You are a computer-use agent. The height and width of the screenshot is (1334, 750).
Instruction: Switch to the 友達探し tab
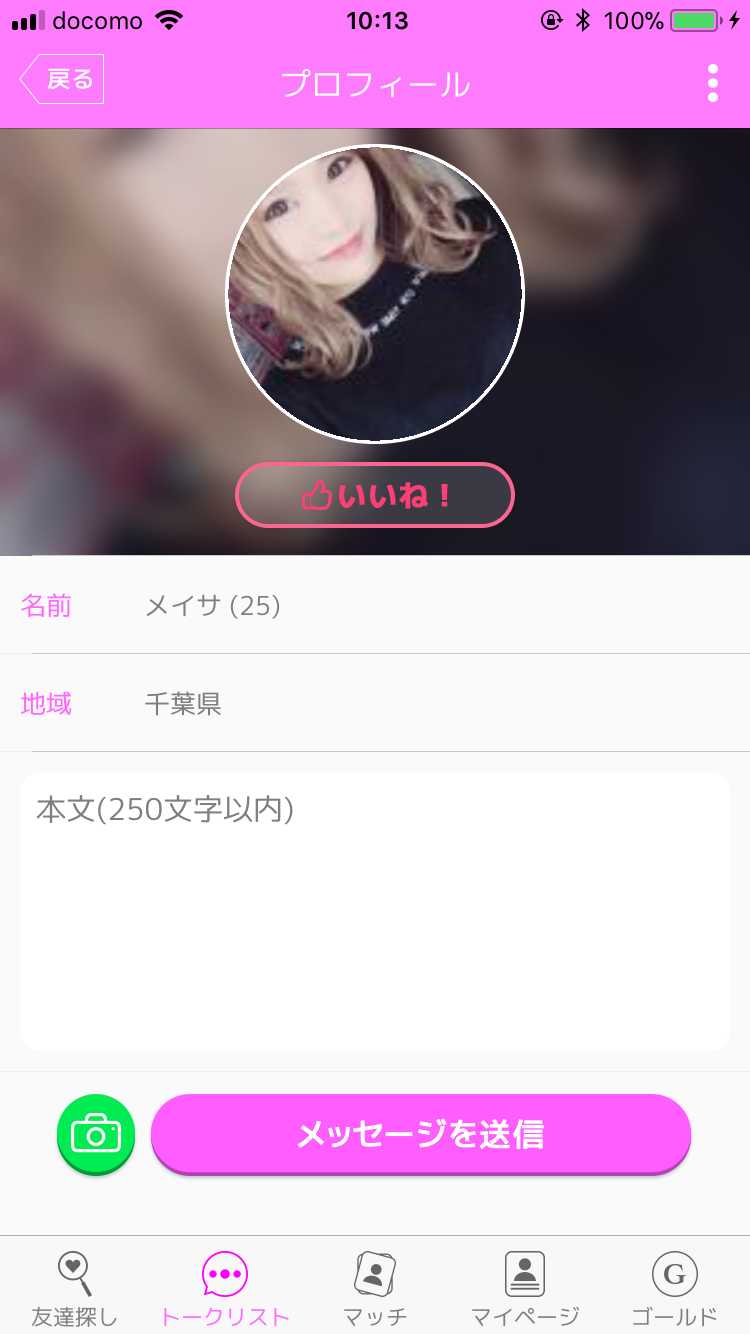coord(74,1289)
